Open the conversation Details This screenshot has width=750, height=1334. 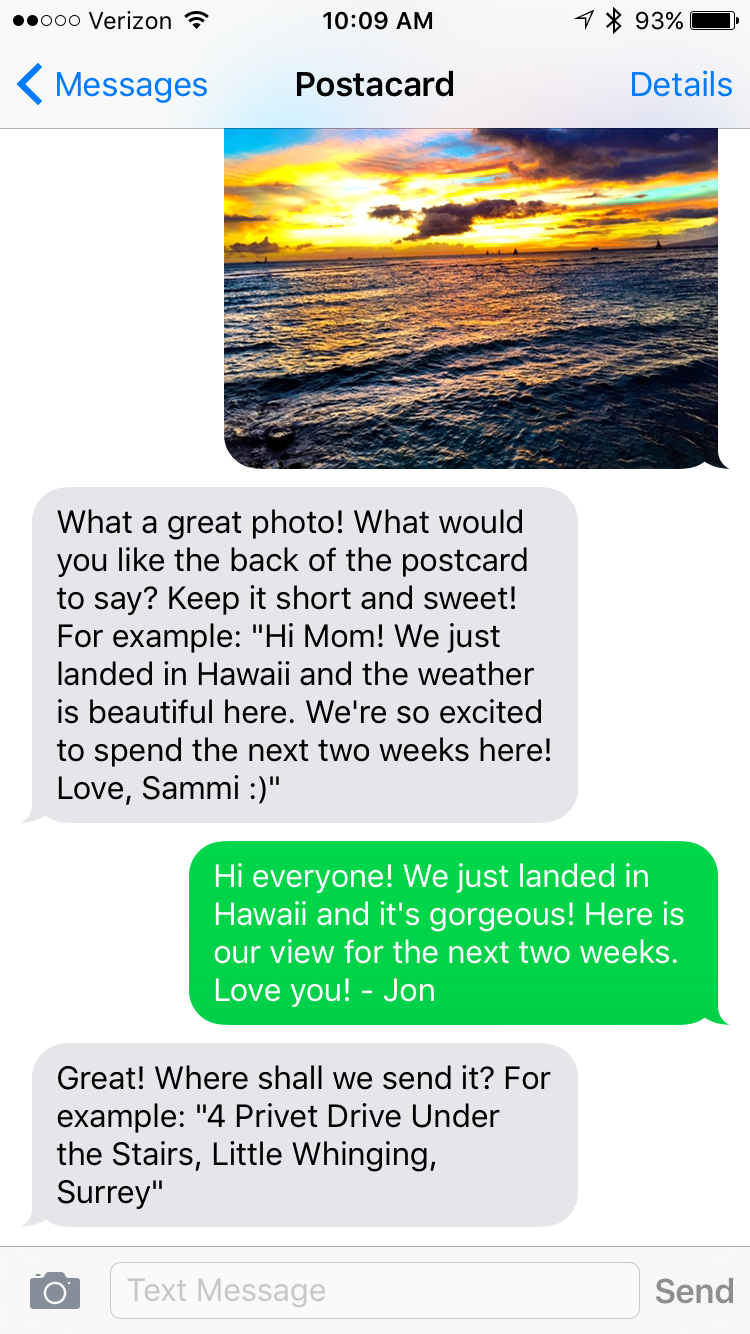(680, 85)
